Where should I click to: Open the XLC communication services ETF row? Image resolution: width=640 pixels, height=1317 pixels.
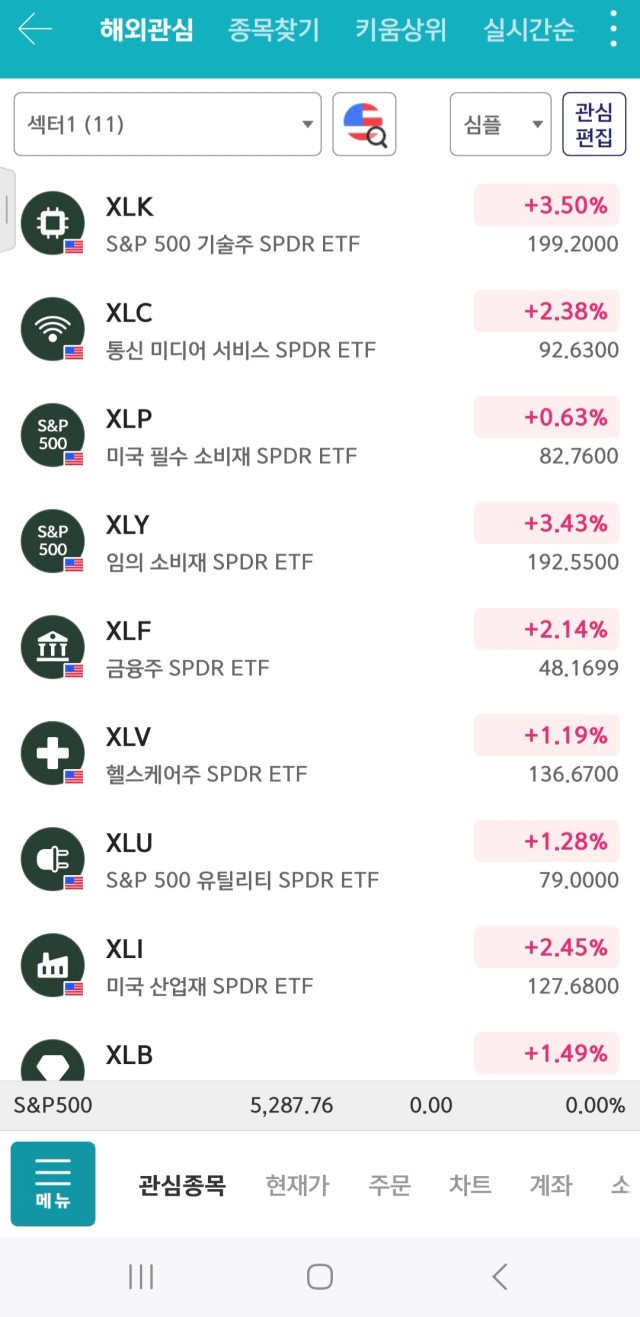pyautogui.click(x=320, y=330)
